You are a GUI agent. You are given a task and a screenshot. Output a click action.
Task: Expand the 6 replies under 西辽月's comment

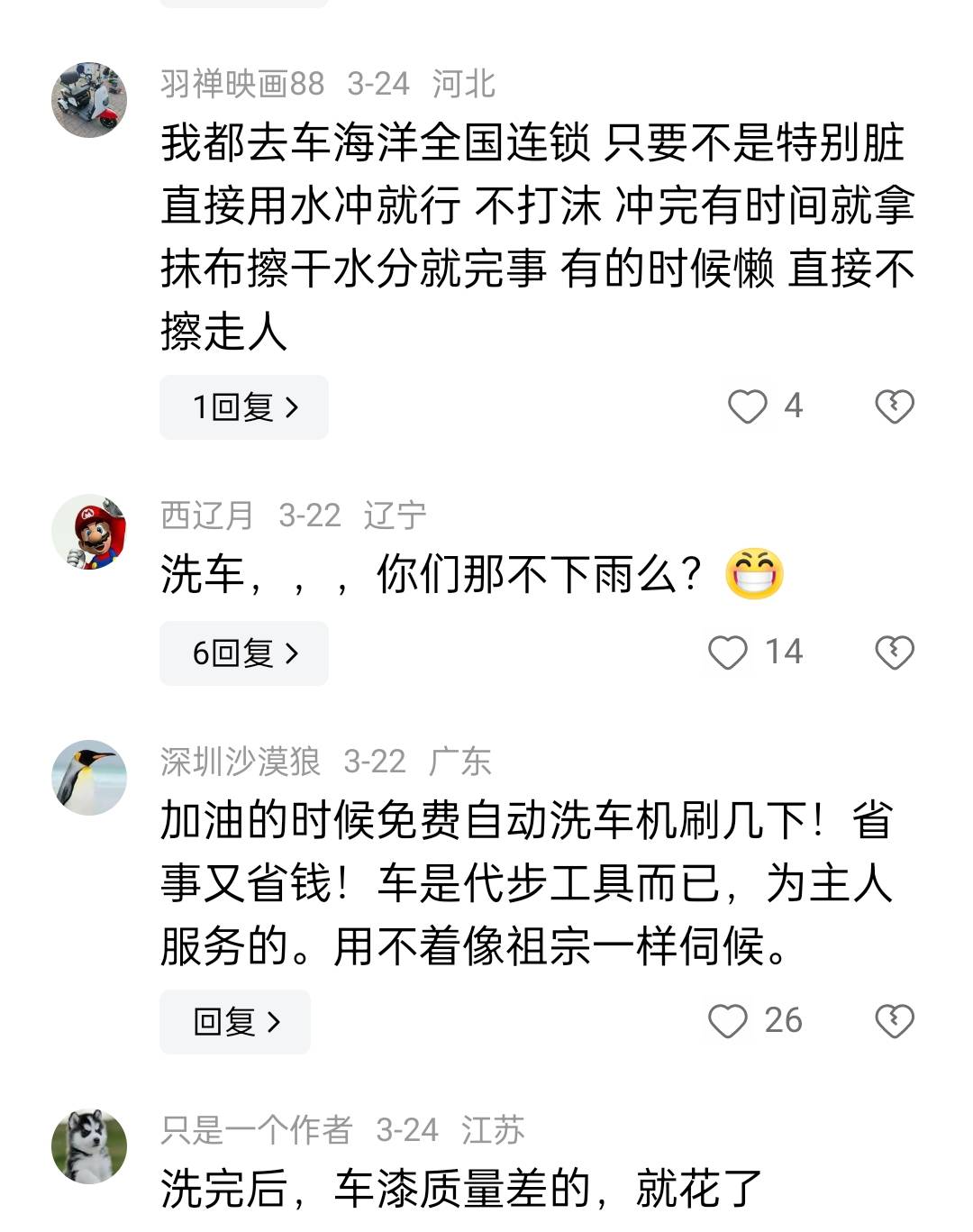243,653
